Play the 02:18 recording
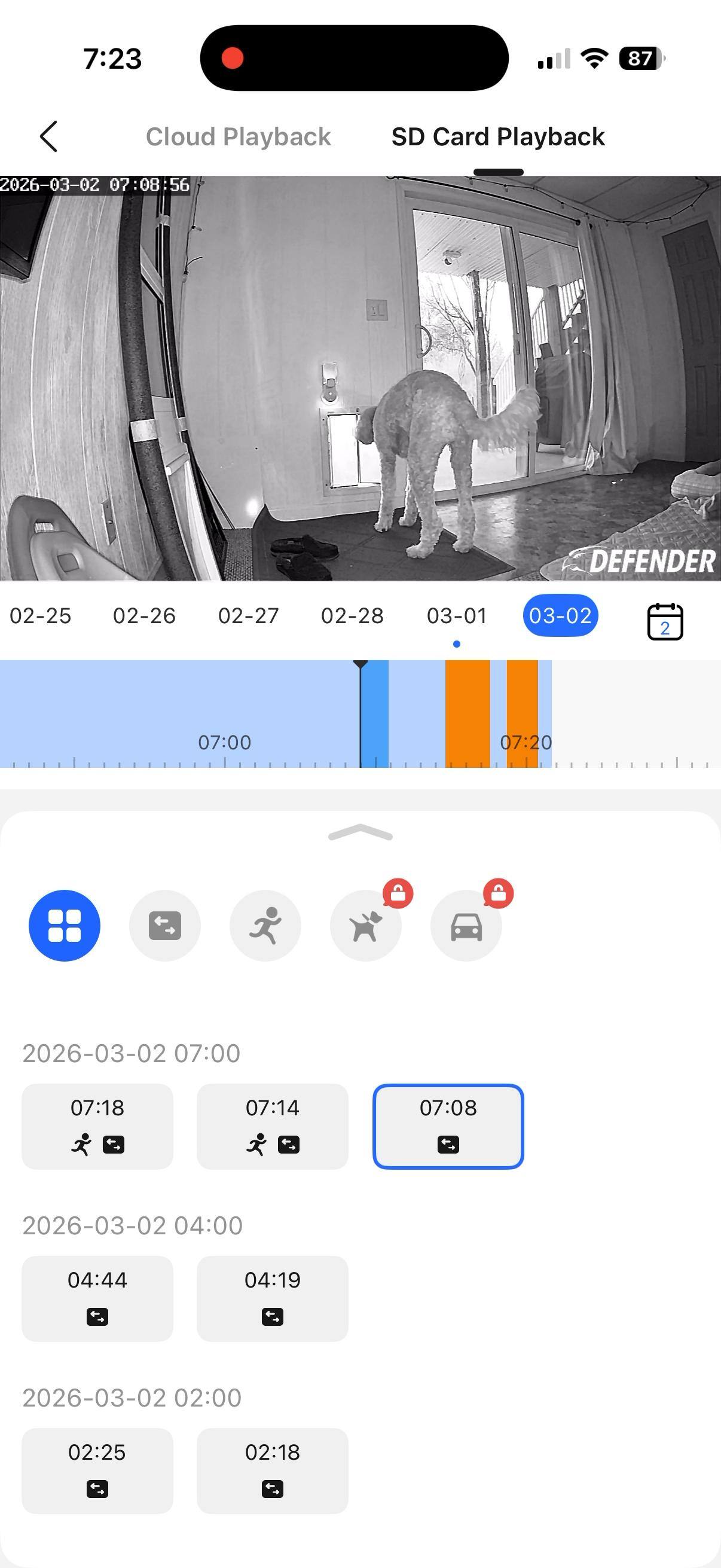The width and height of the screenshot is (721, 1568). [273, 1471]
